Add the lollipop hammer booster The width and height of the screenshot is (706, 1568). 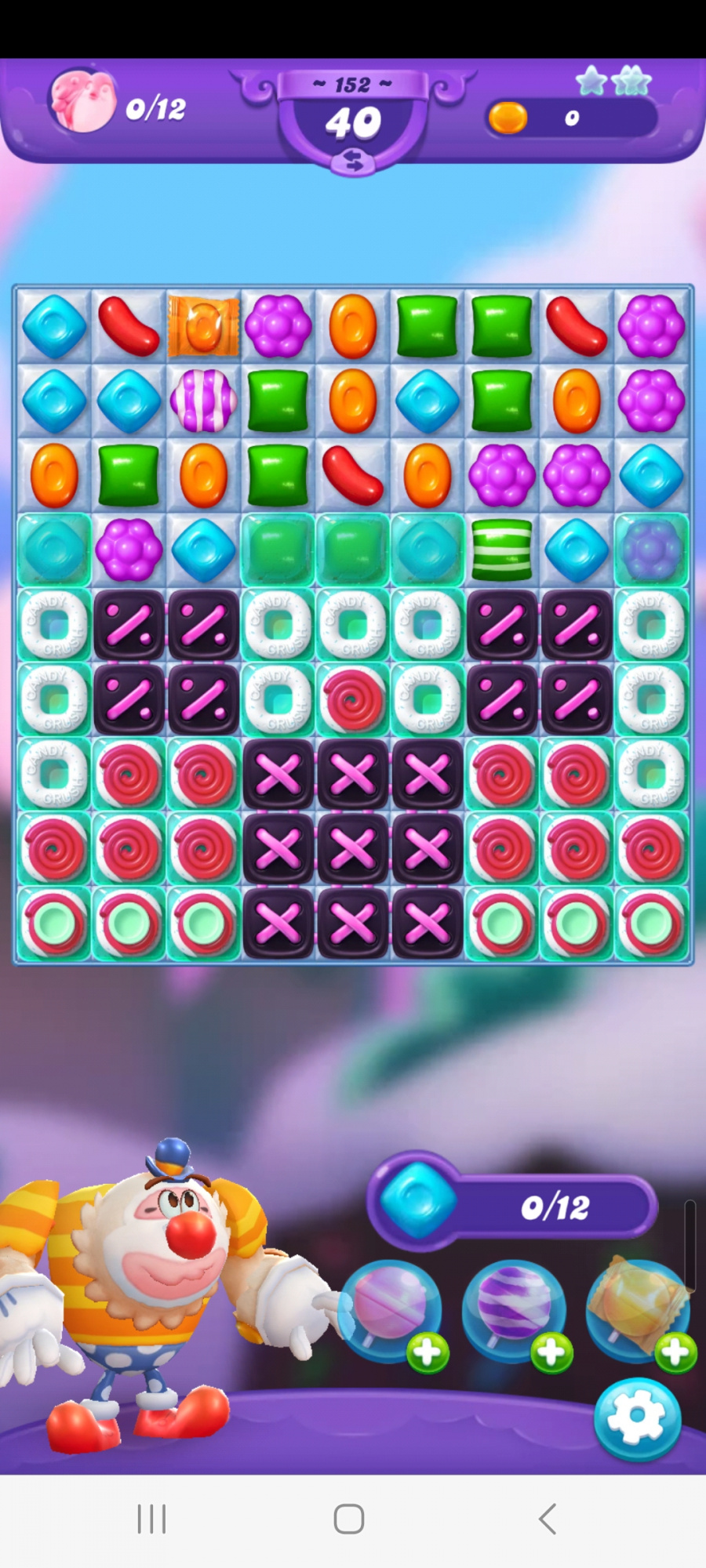(x=391, y=1312)
